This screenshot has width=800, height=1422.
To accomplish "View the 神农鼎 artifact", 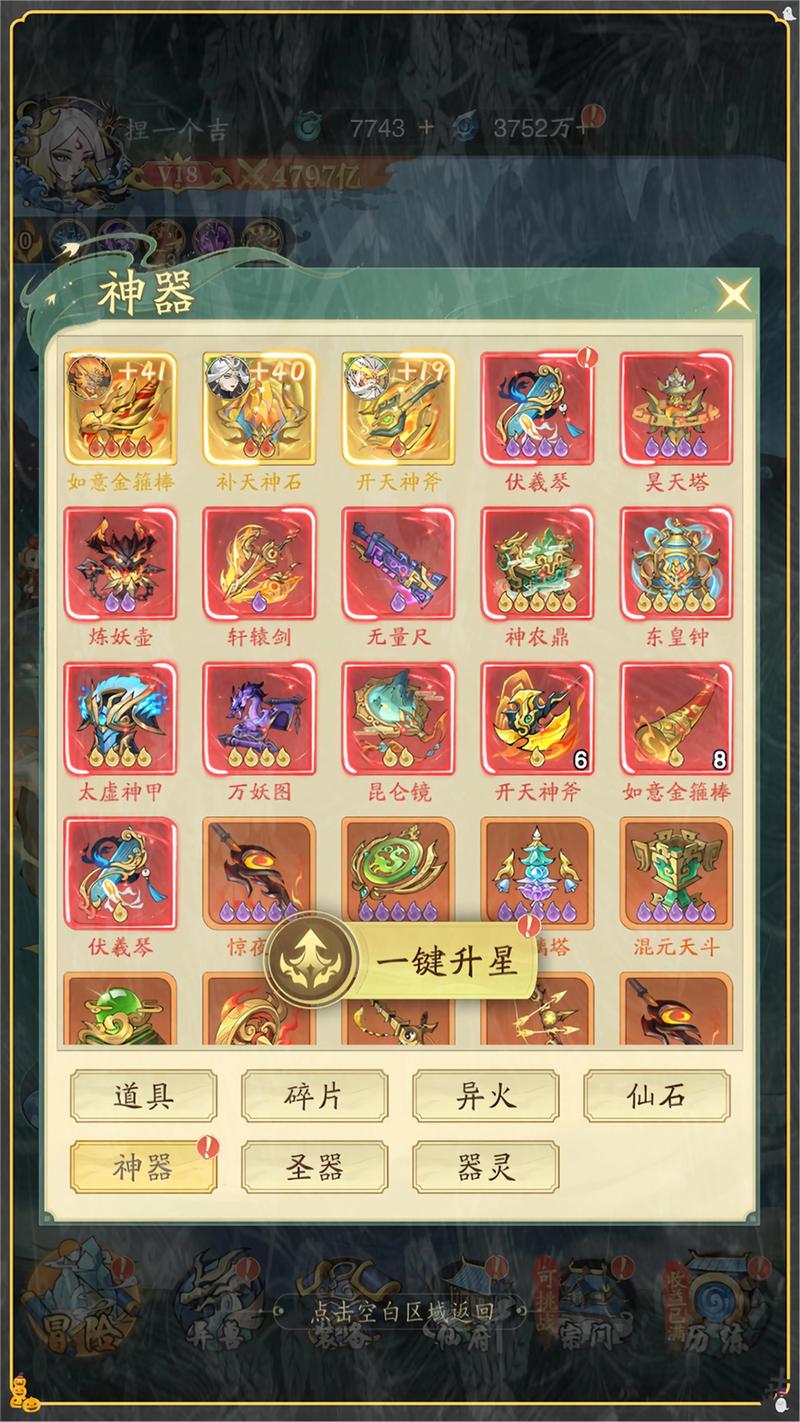I will (x=537, y=563).
